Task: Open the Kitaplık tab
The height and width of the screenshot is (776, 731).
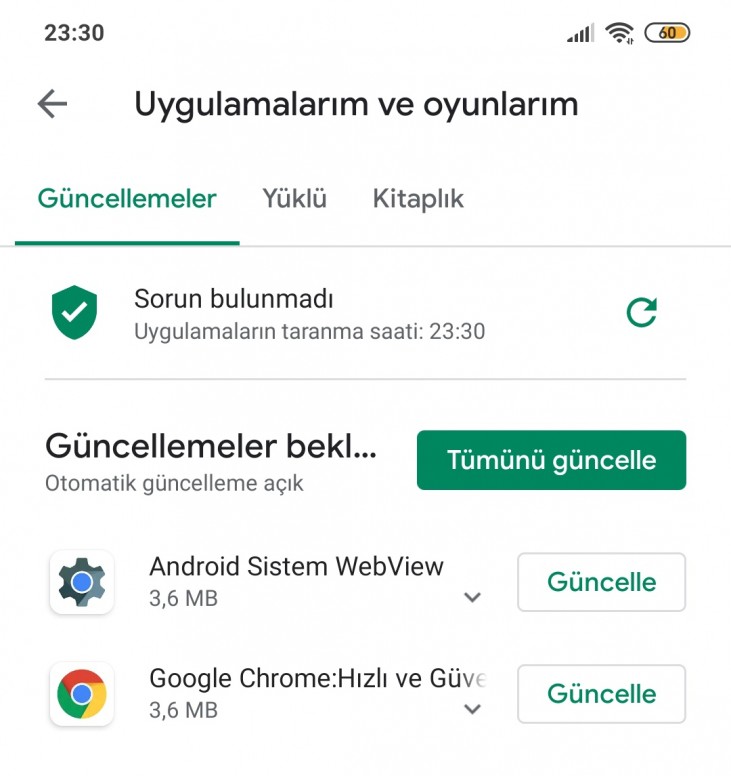Action: click(418, 198)
